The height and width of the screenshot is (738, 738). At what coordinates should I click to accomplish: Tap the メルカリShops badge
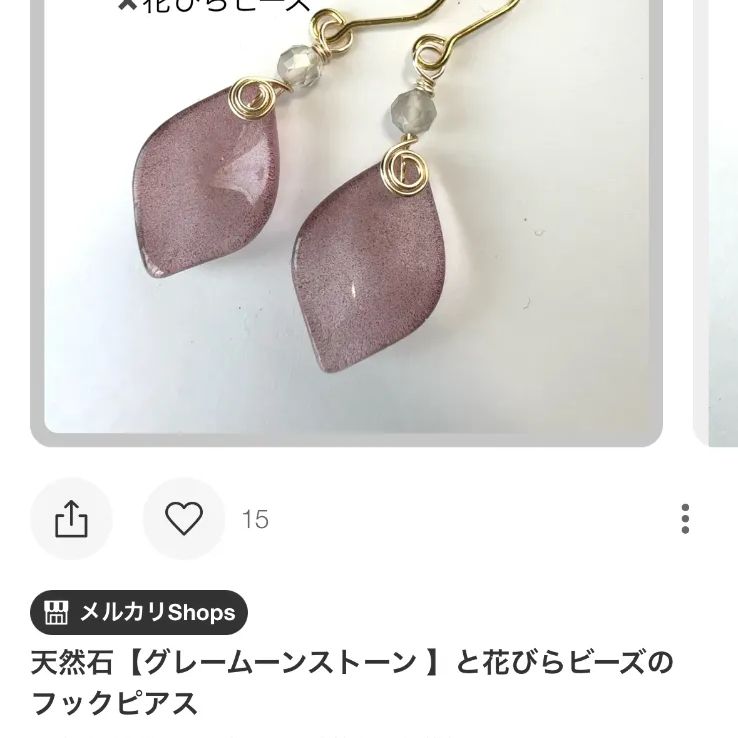(x=139, y=612)
